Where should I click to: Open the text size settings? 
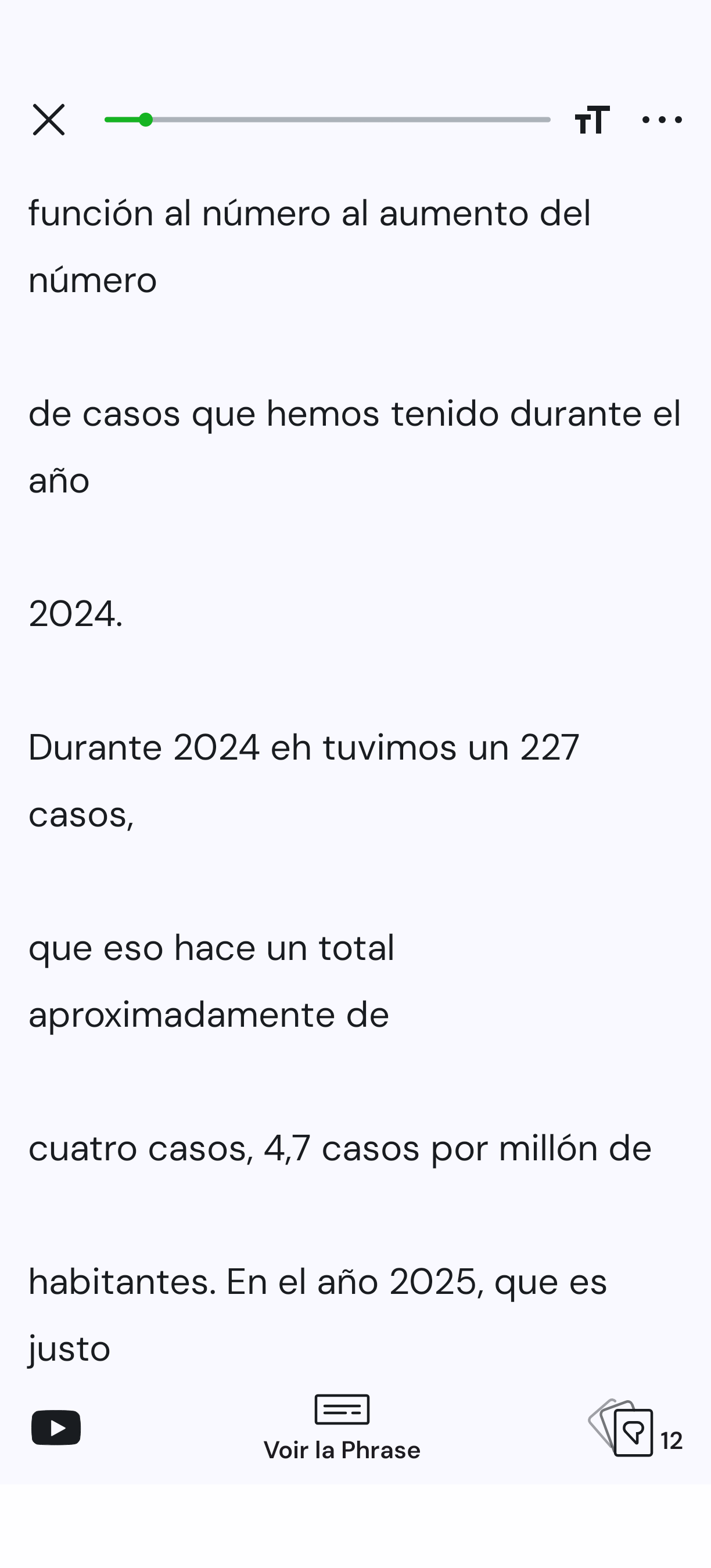(592, 119)
